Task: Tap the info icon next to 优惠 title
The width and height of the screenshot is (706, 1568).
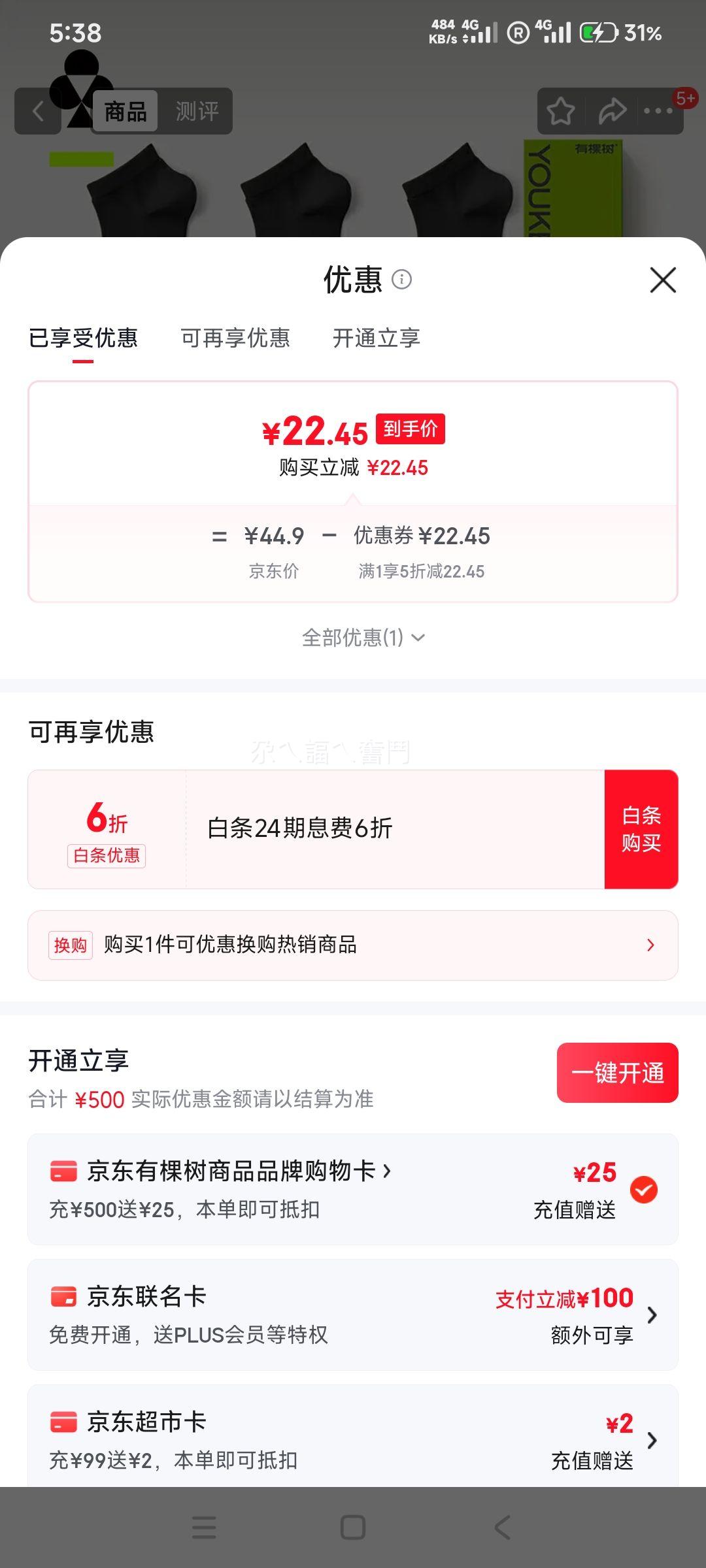Action: [401, 280]
